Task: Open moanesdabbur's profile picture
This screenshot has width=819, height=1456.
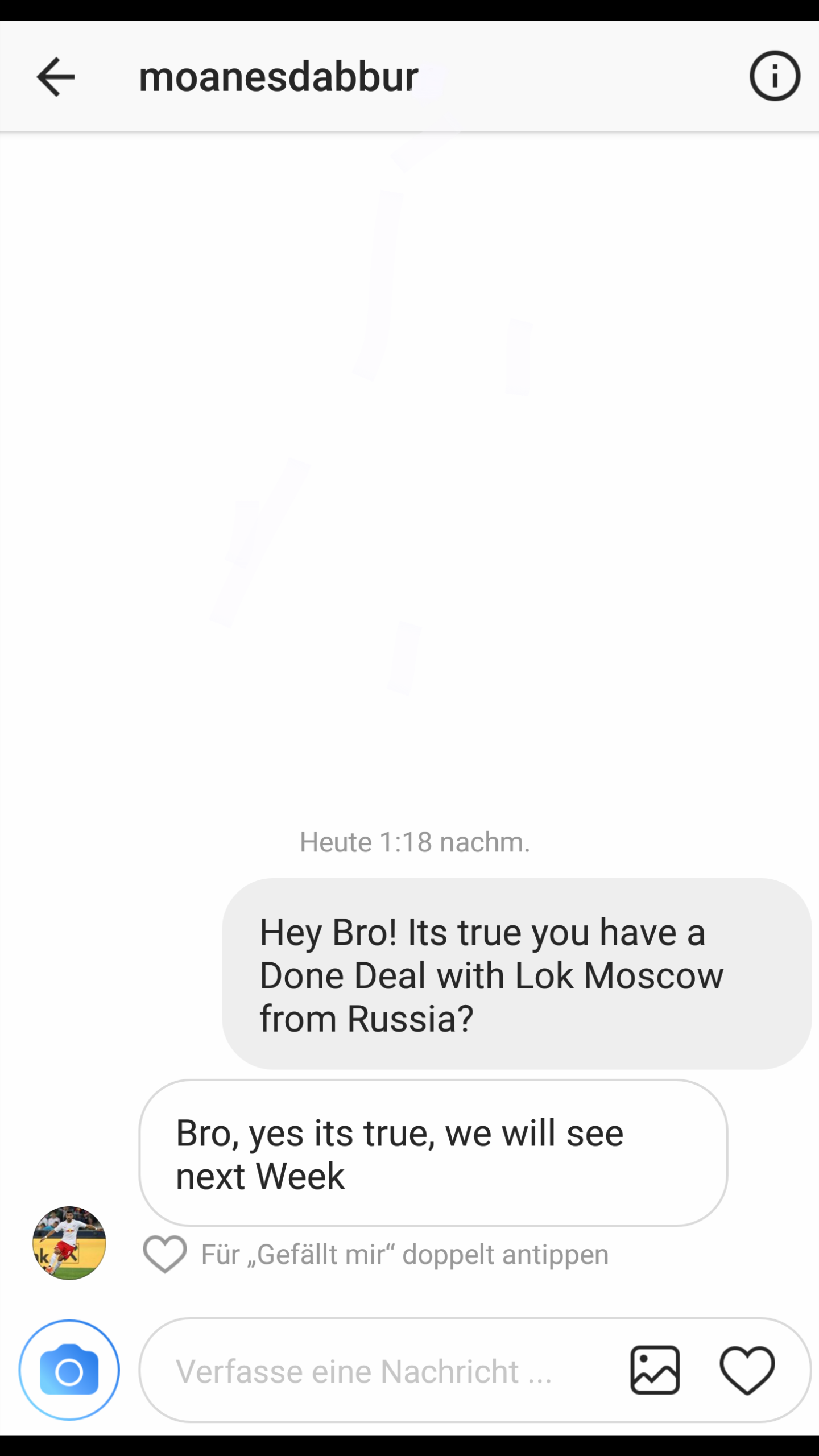Action: [x=69, y=1243]
